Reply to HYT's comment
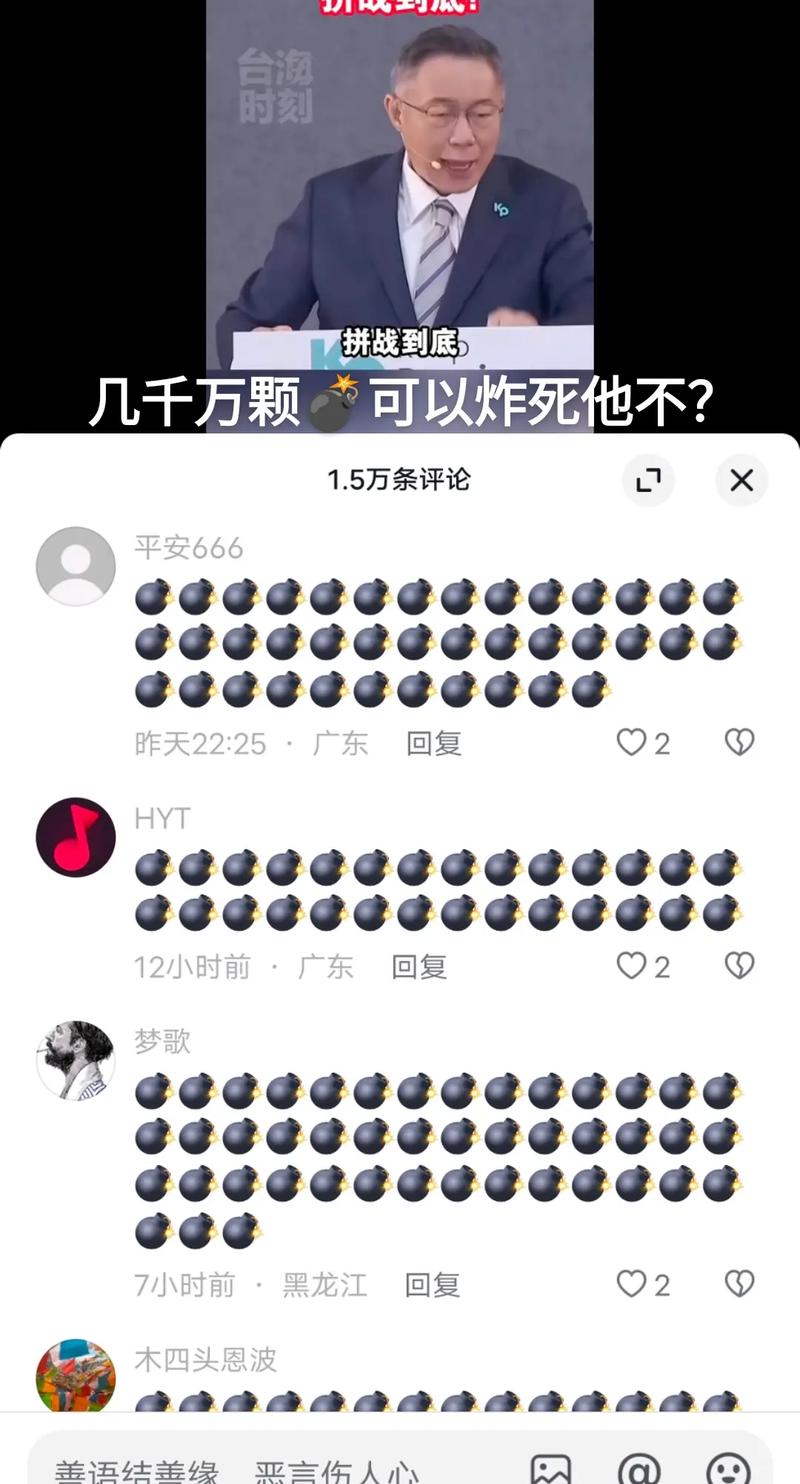 pyautogui.click(x=419, y=967)
